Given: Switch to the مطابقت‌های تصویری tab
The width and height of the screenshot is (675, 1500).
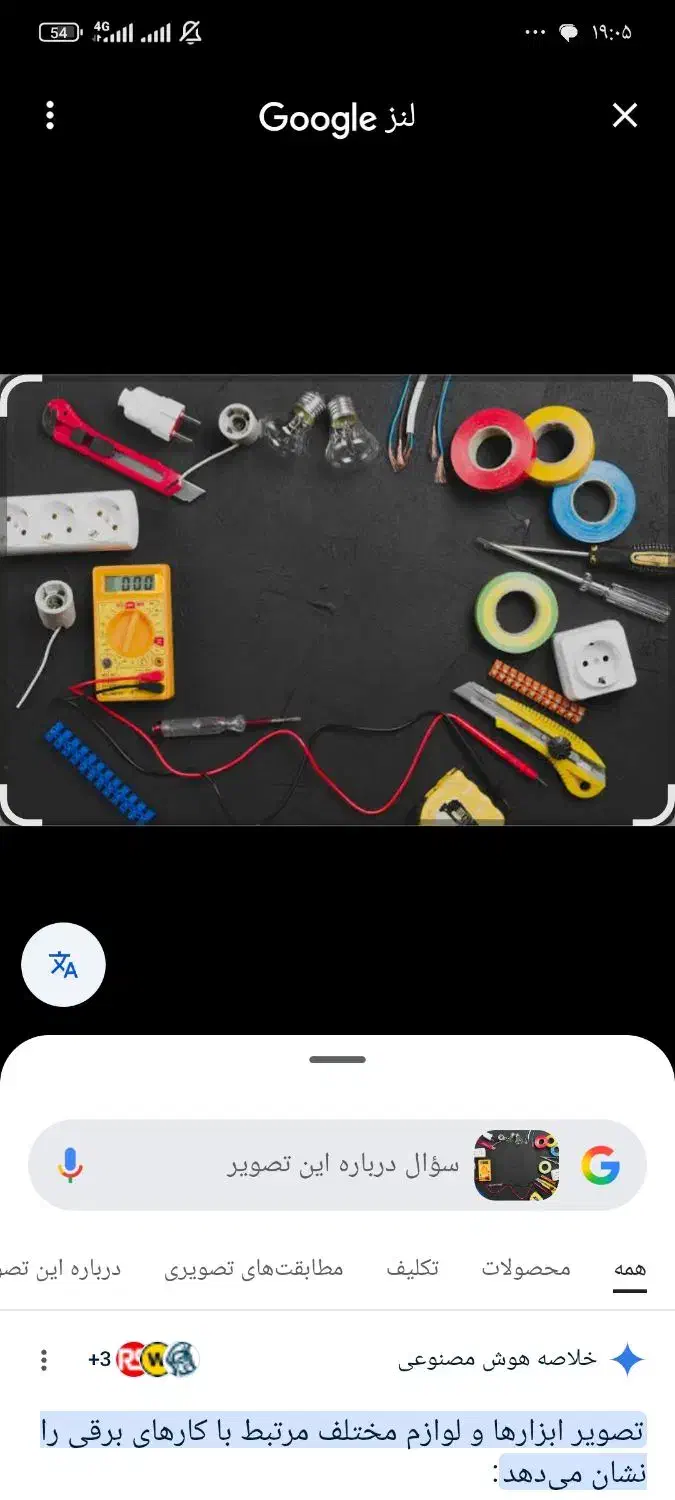Looking at the screenshot, I should (254, 1269).
